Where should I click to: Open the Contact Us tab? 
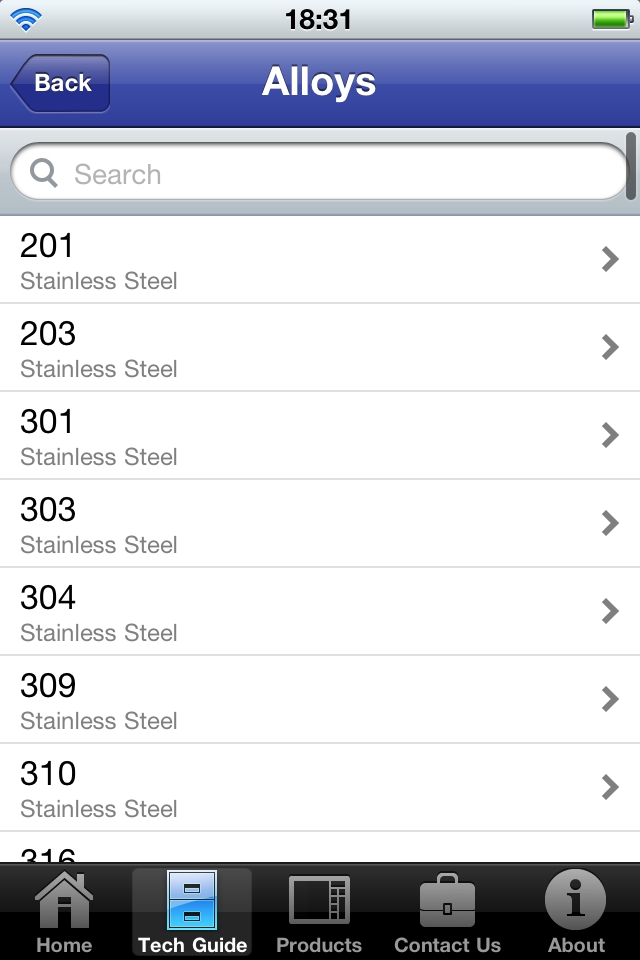tap(447, 912)
